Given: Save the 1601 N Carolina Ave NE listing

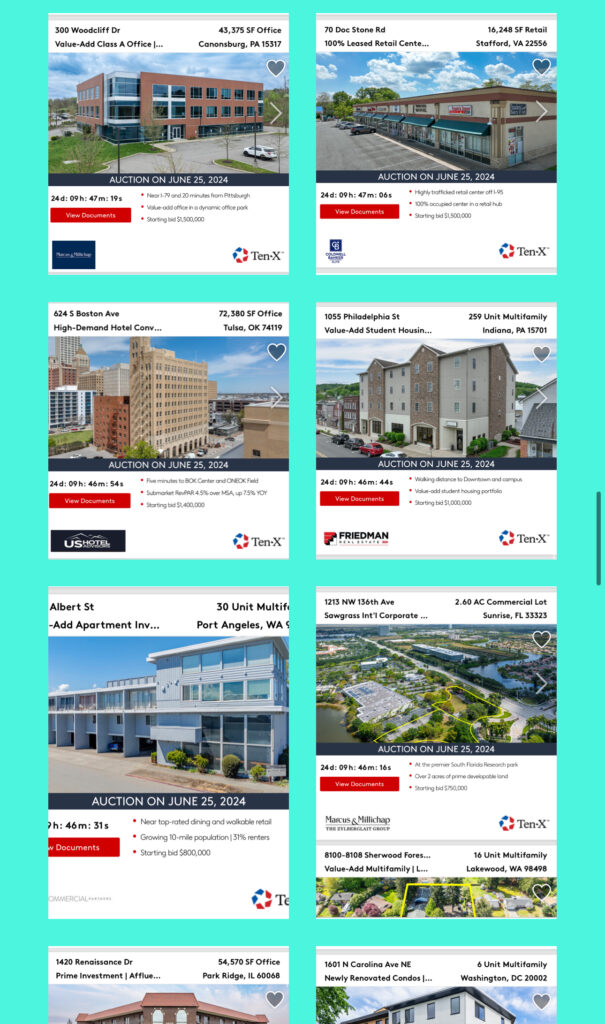Looking at the screenshot, I should (x=541, y=1002).
